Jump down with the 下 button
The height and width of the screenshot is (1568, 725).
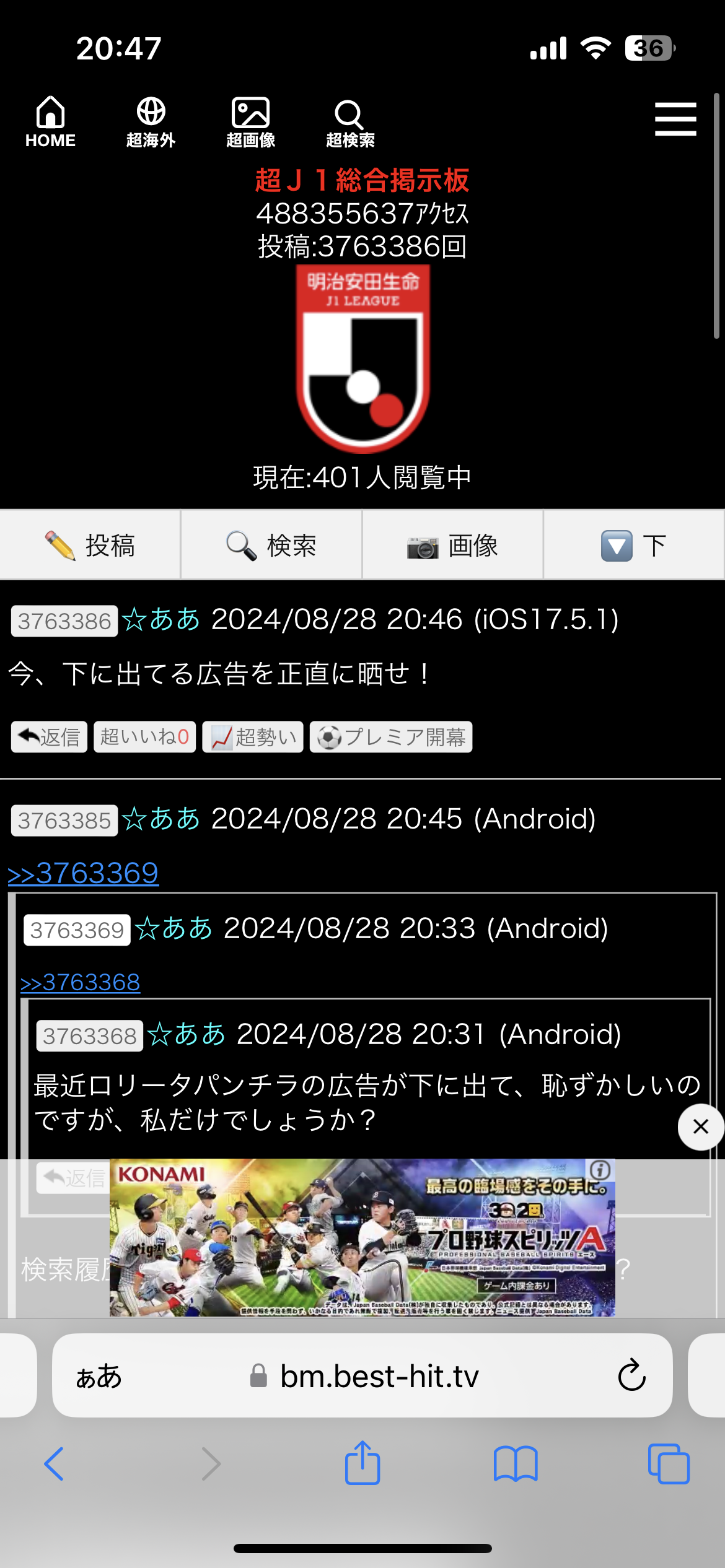coord(634,545)
